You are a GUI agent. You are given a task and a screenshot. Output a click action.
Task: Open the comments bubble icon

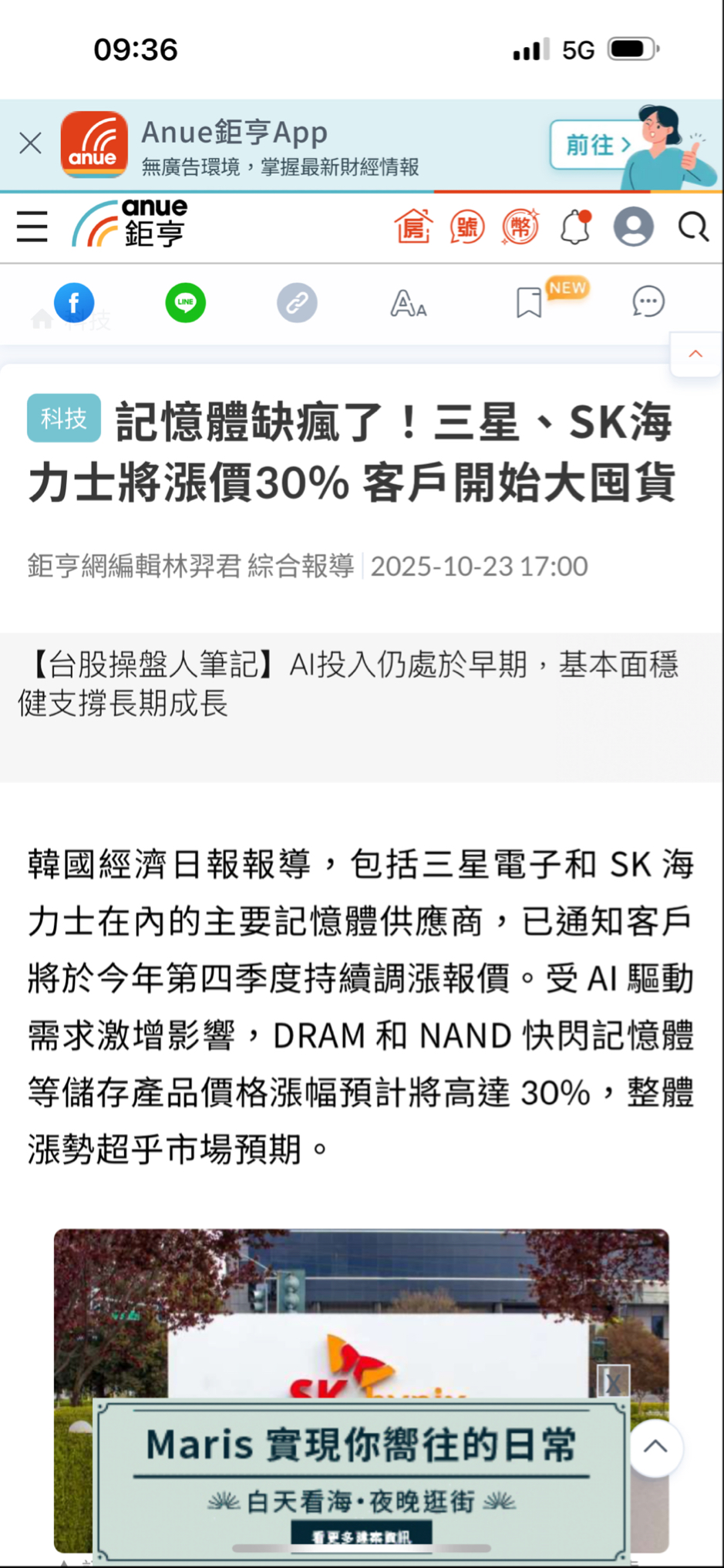[x=648, y=303]
